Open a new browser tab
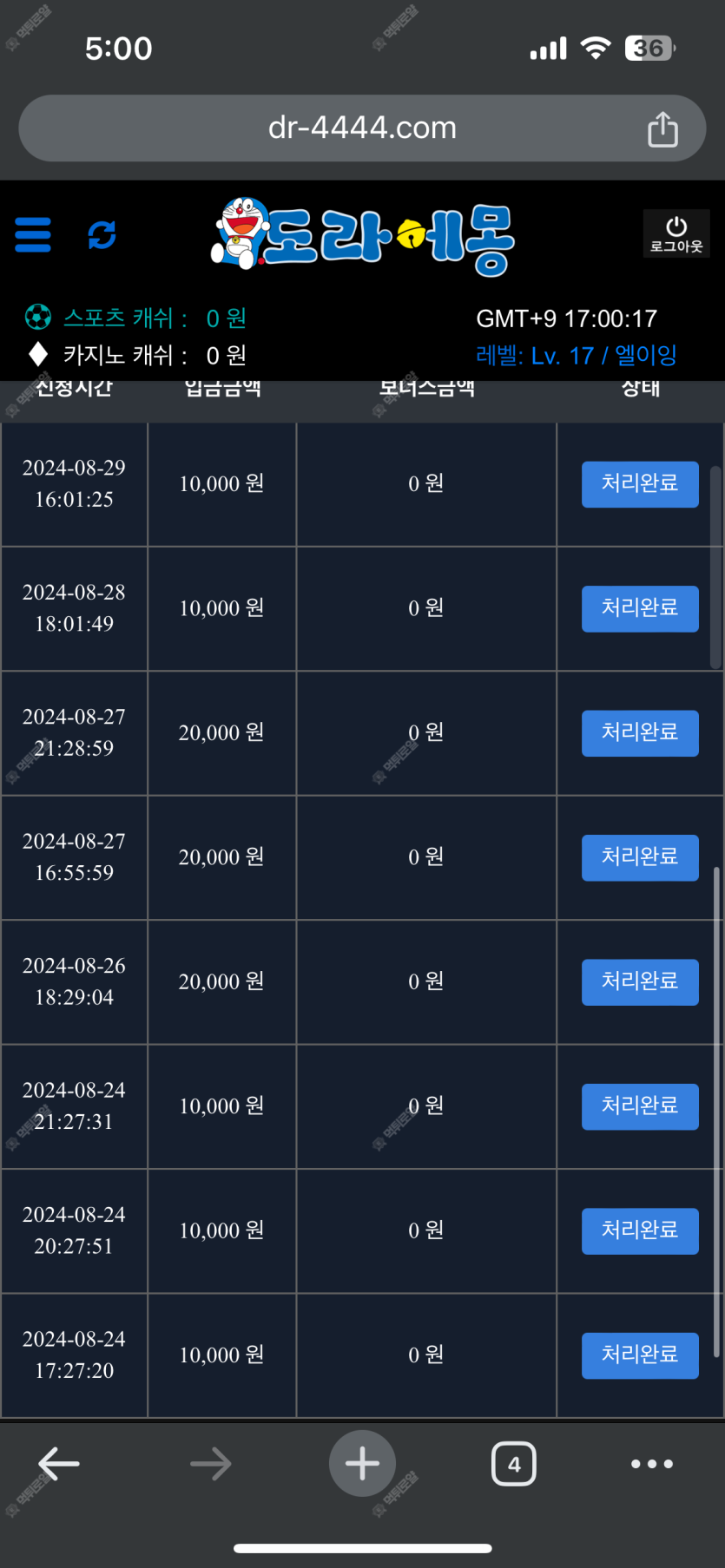 tap(362, 1464)
